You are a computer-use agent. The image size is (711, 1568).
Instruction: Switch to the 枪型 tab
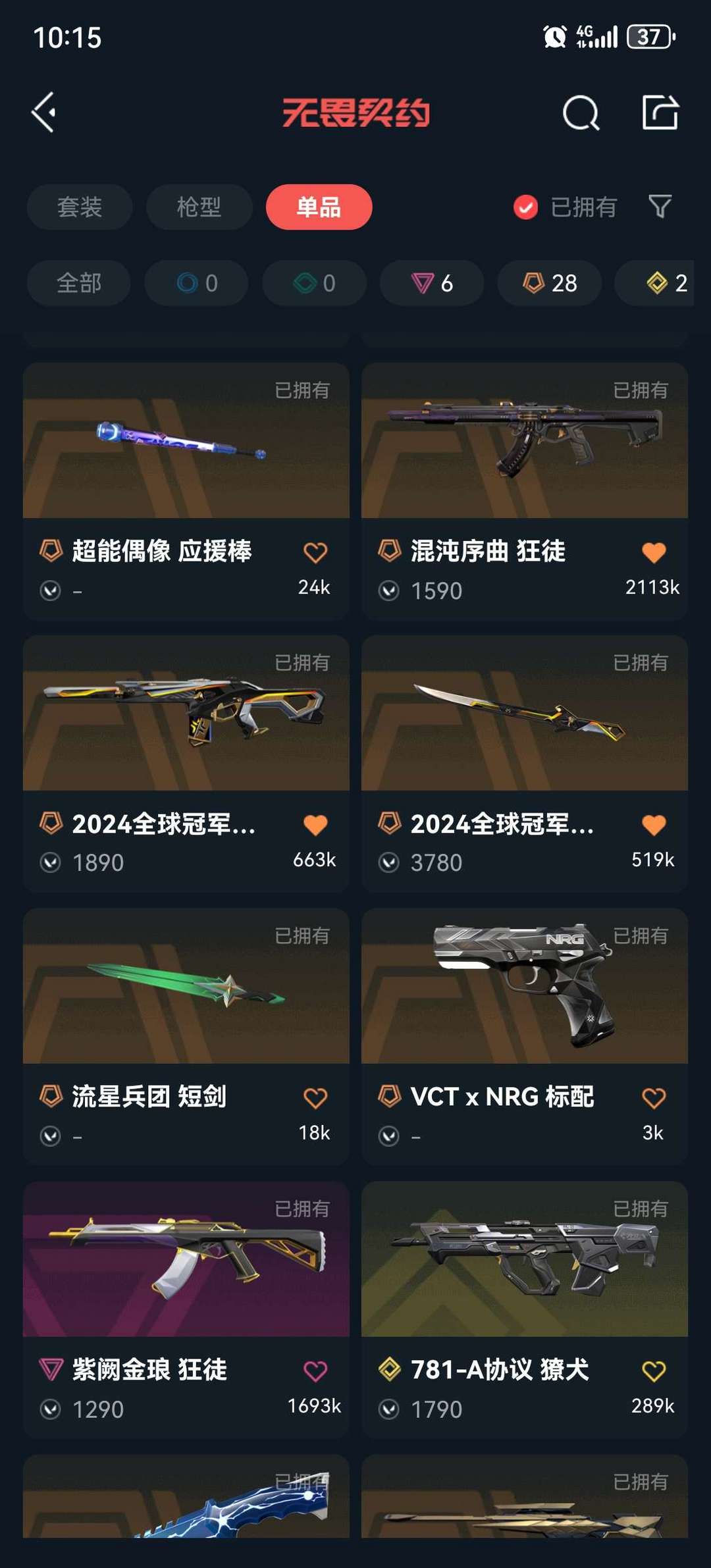198,207
